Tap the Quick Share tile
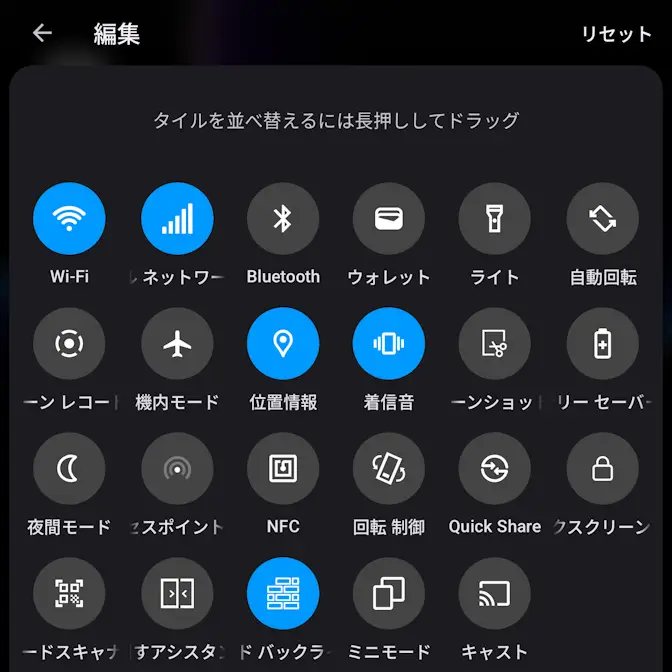Viewport: 672px width, 672px height. [x=495, y=469]
